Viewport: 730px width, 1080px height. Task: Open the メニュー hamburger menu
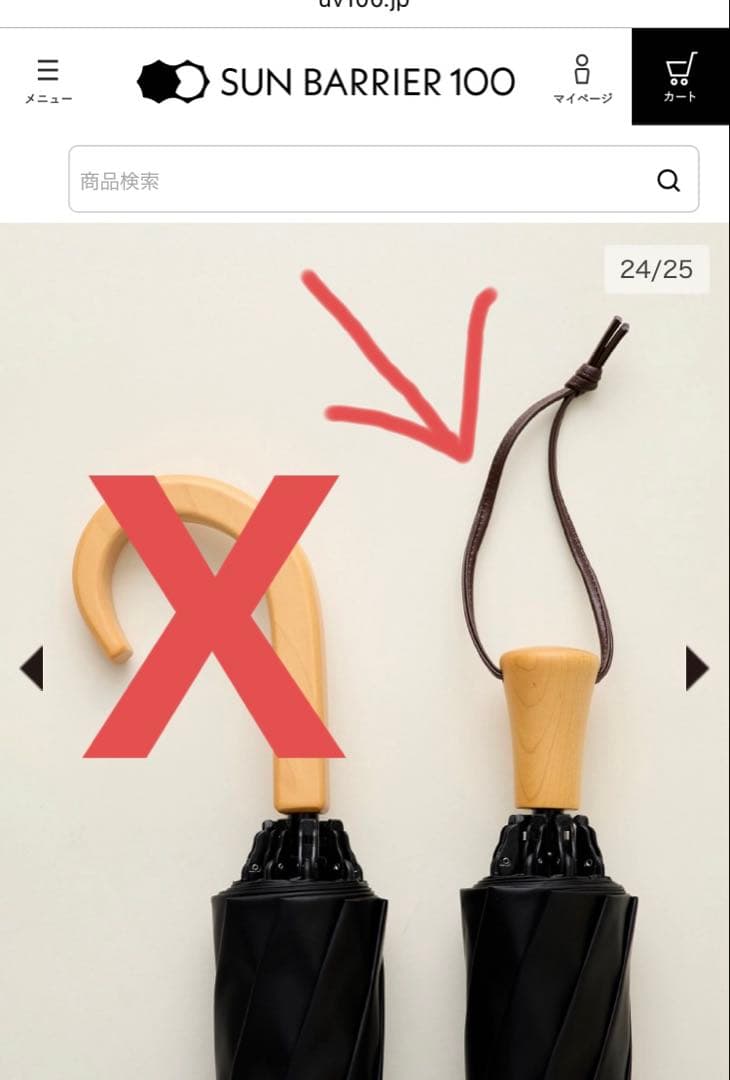pyautogui.click(x=48, y=80)
